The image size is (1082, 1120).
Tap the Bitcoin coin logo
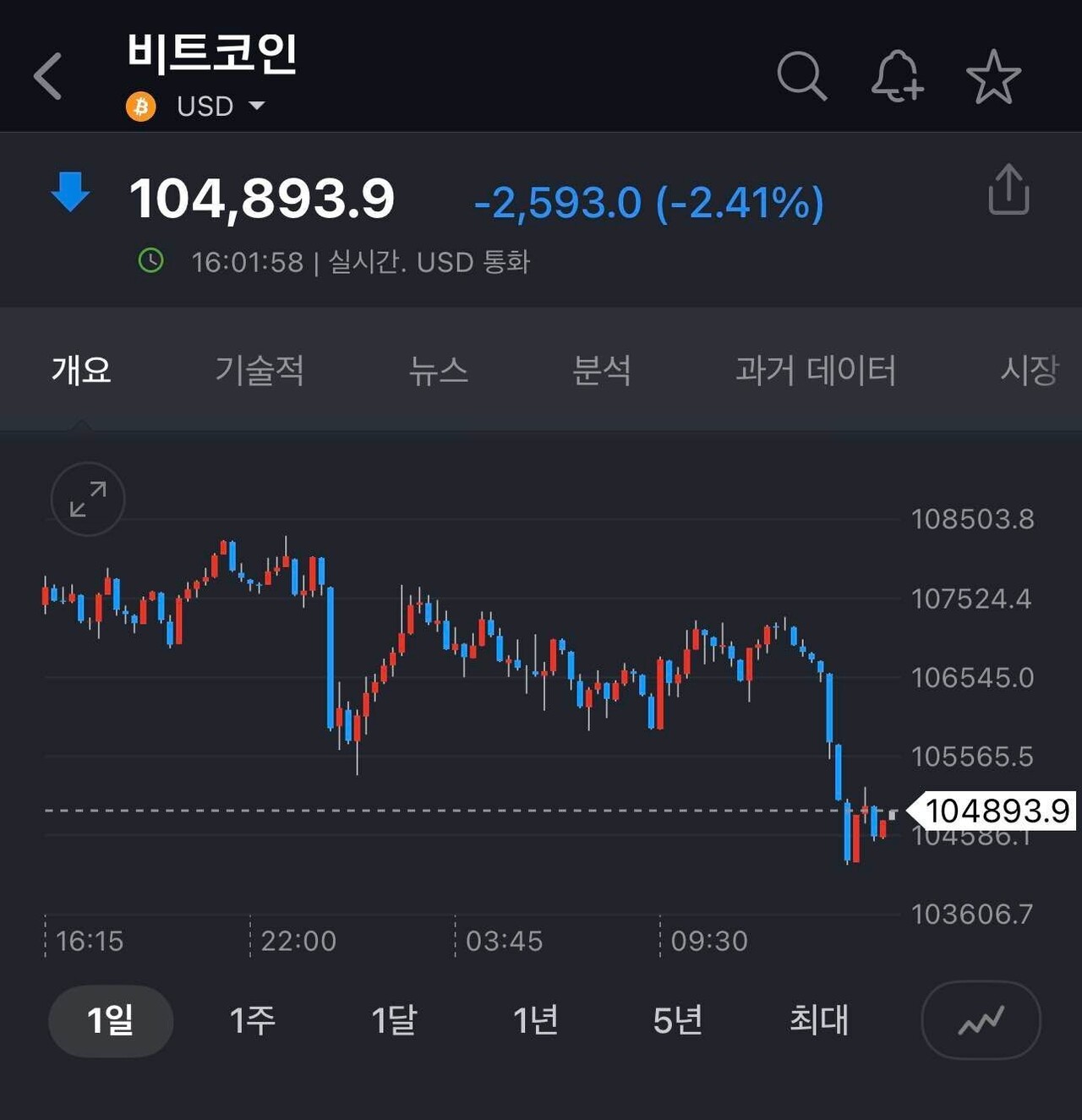(x=142, y=106)
